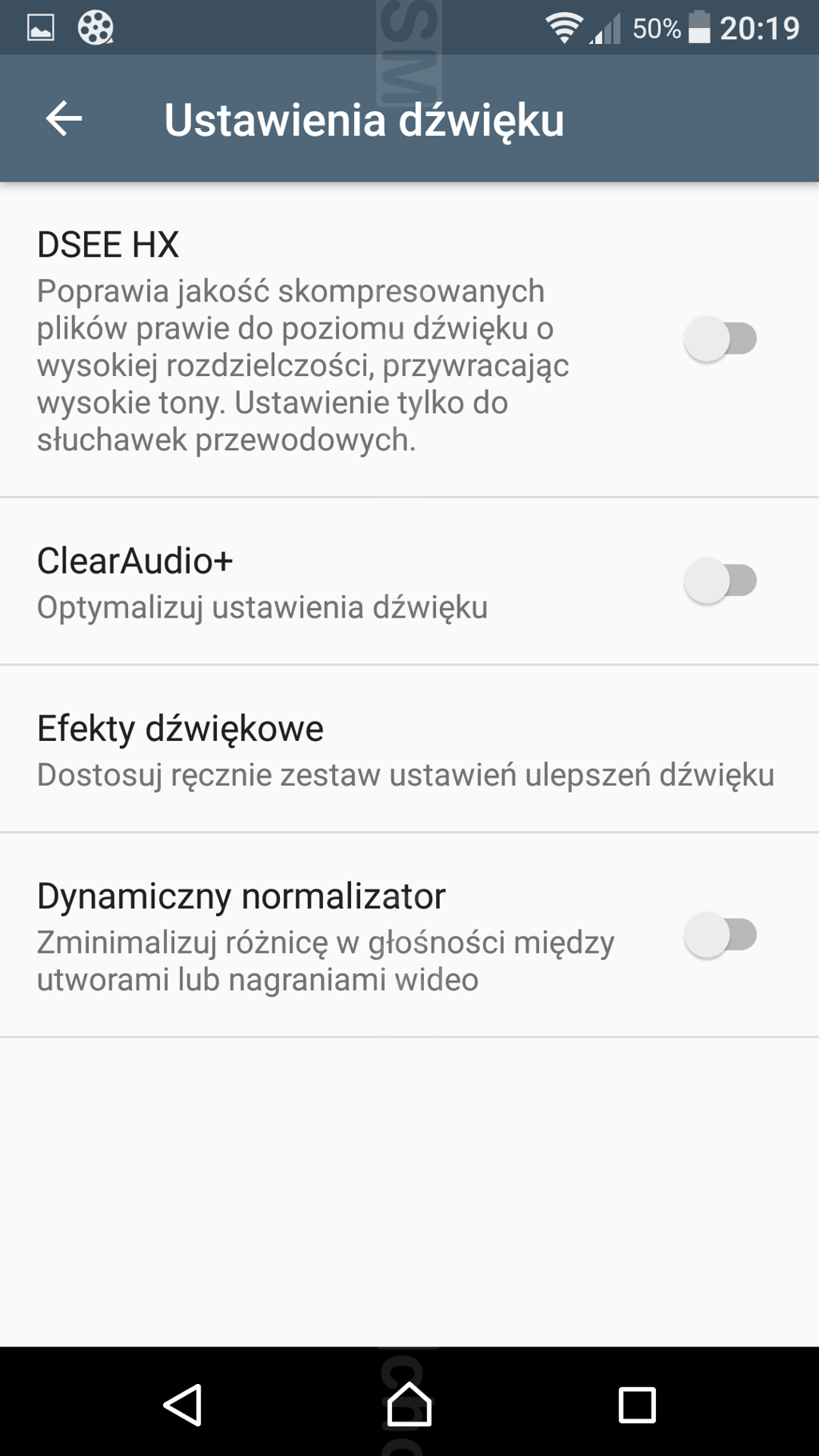Go back from Ustawienia dźwięku
819x1456 pixels.
(x=64, y=119)
